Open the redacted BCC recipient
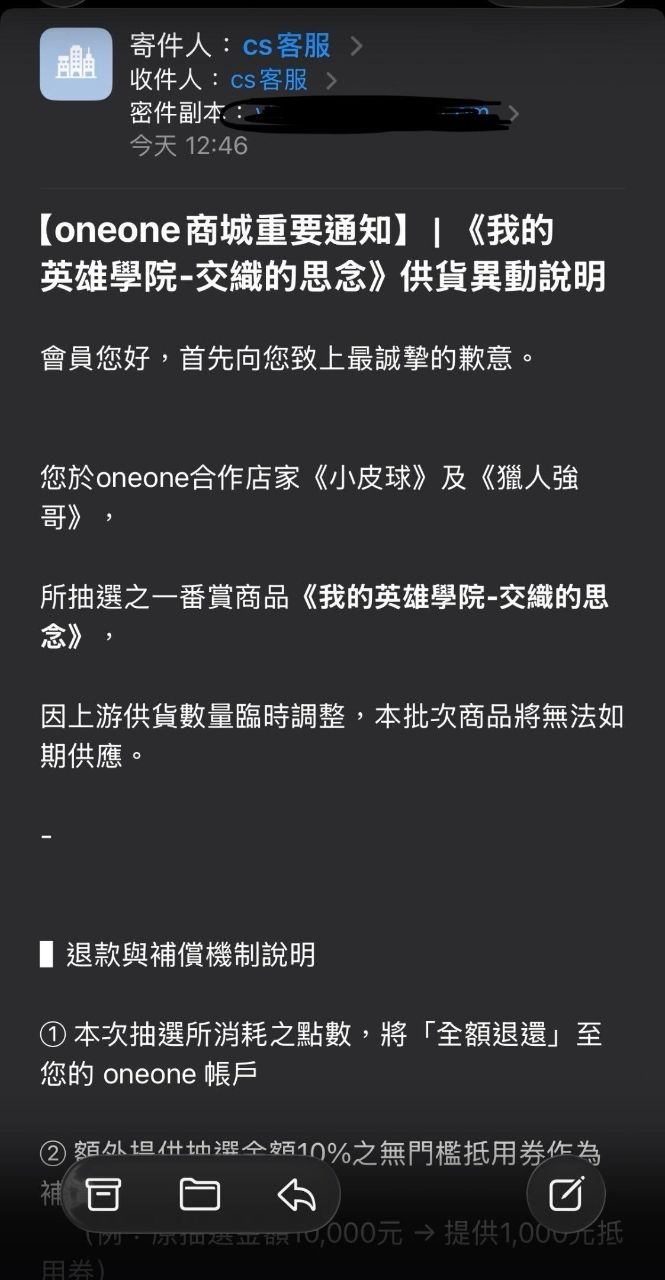This screenshot has width=665, height=1280. click(x=370, y=112)
